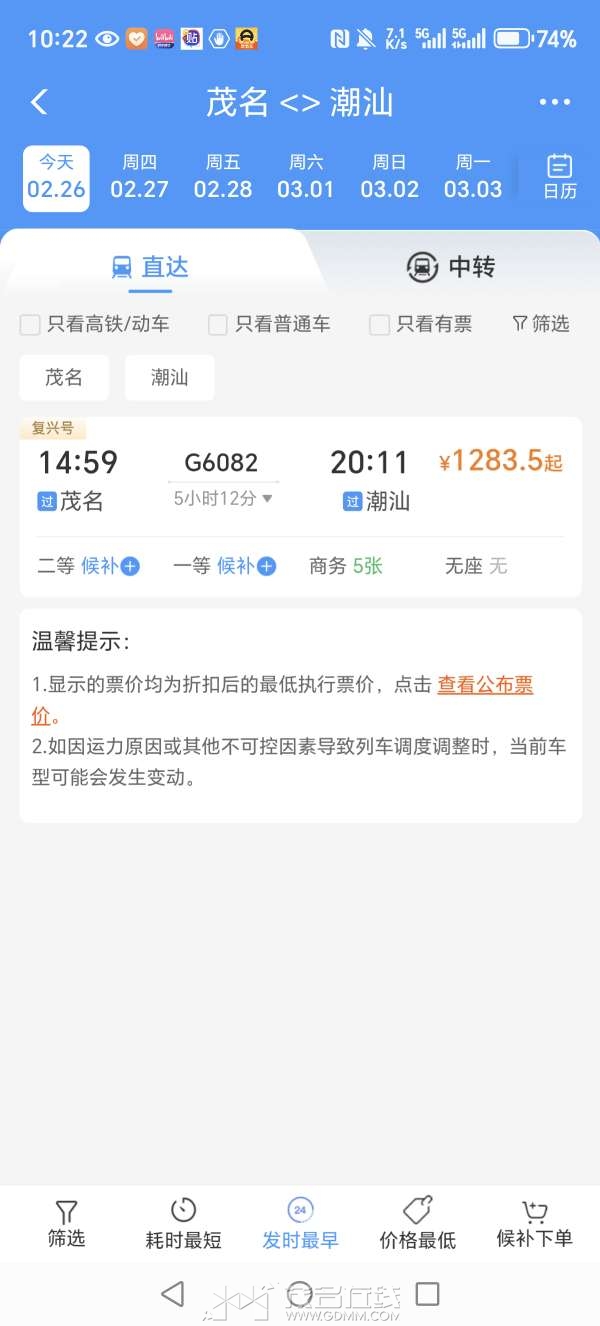The image size is (600, 1326).
Task: Enable the 只看有票 checkbox
Action: pos(379,324)
